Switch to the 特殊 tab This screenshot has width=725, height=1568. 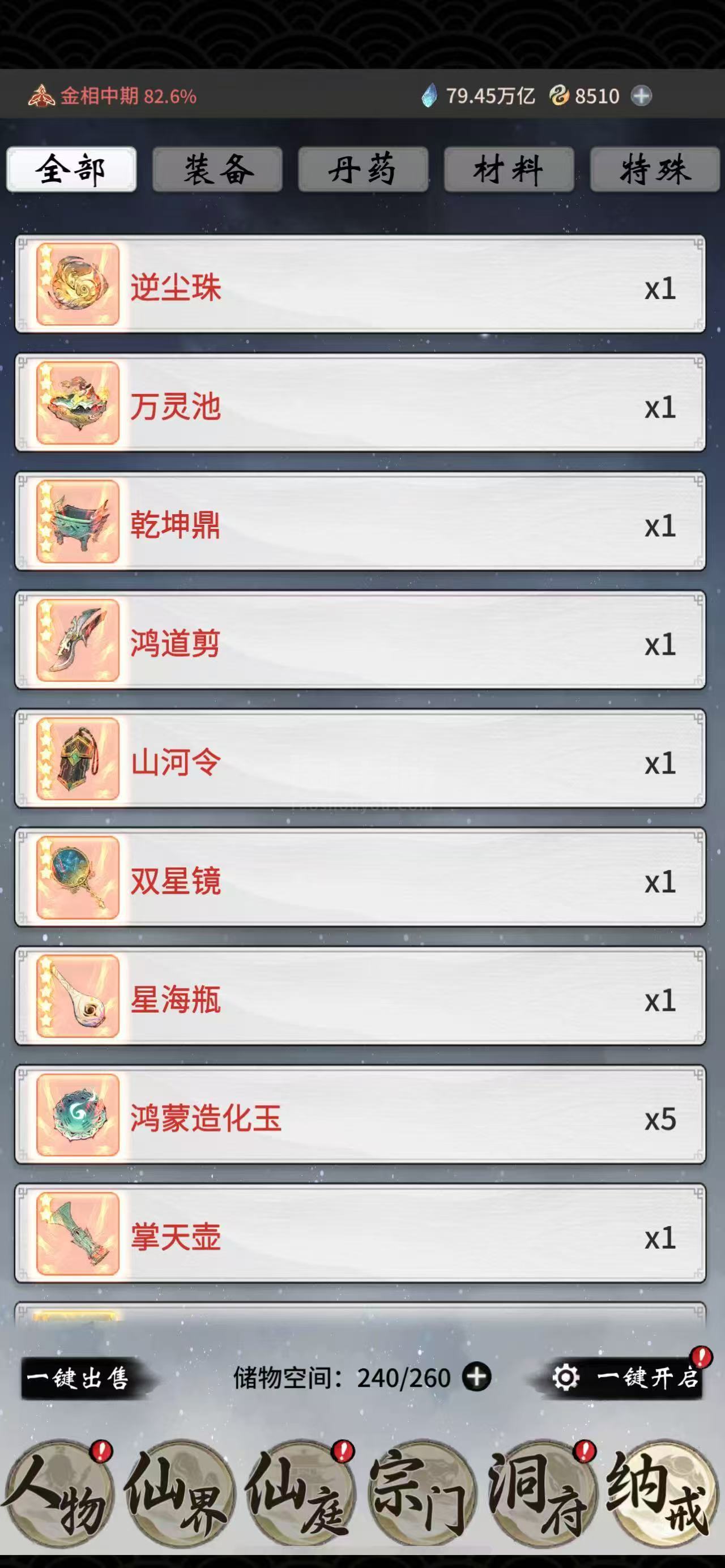[x=655, y=169]
